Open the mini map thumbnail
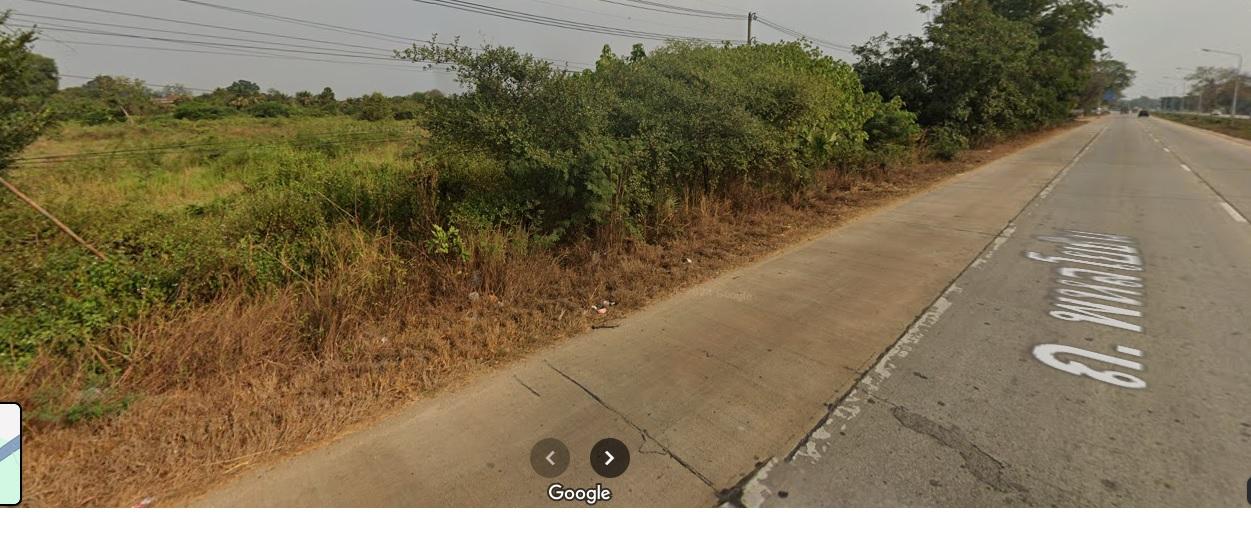Image resolution: width=1251 pixels, height=540 pixels. point(9,453)
